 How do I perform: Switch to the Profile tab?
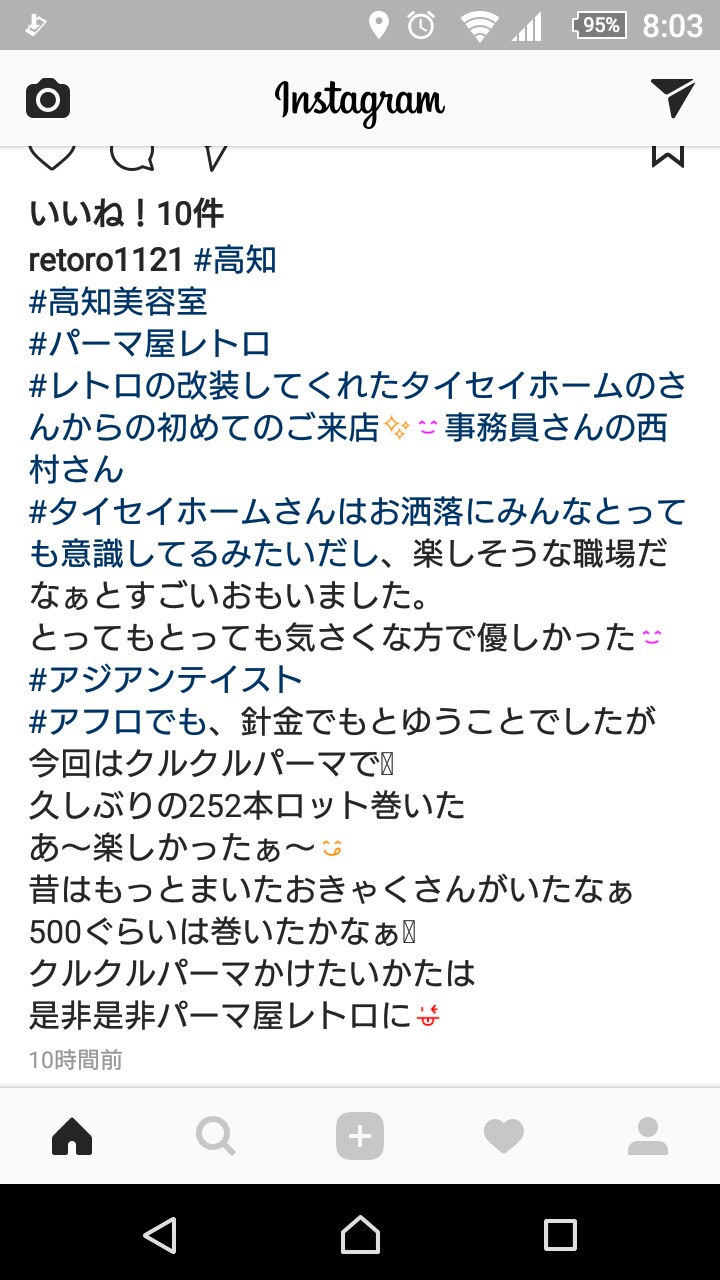(648, 1136)
